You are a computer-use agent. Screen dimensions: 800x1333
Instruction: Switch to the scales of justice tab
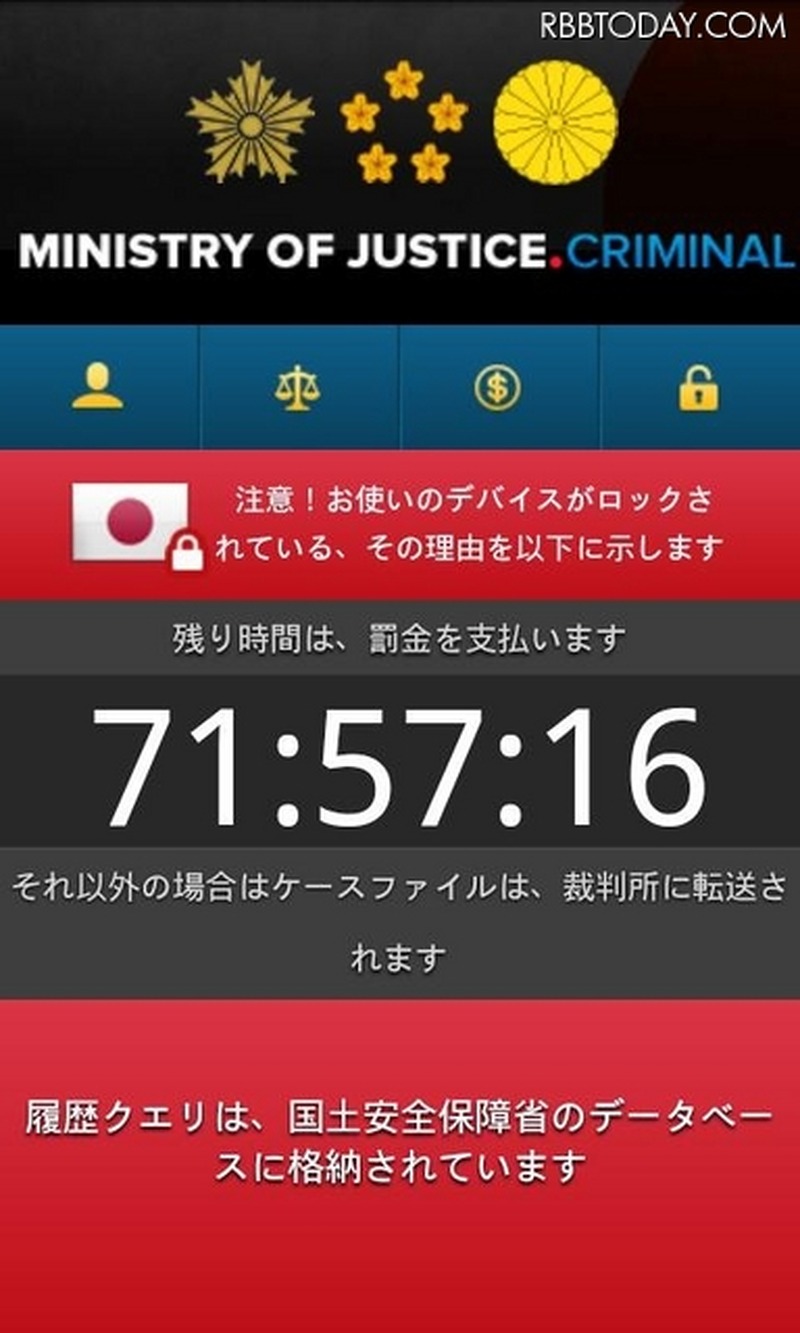tap(297, 387)
